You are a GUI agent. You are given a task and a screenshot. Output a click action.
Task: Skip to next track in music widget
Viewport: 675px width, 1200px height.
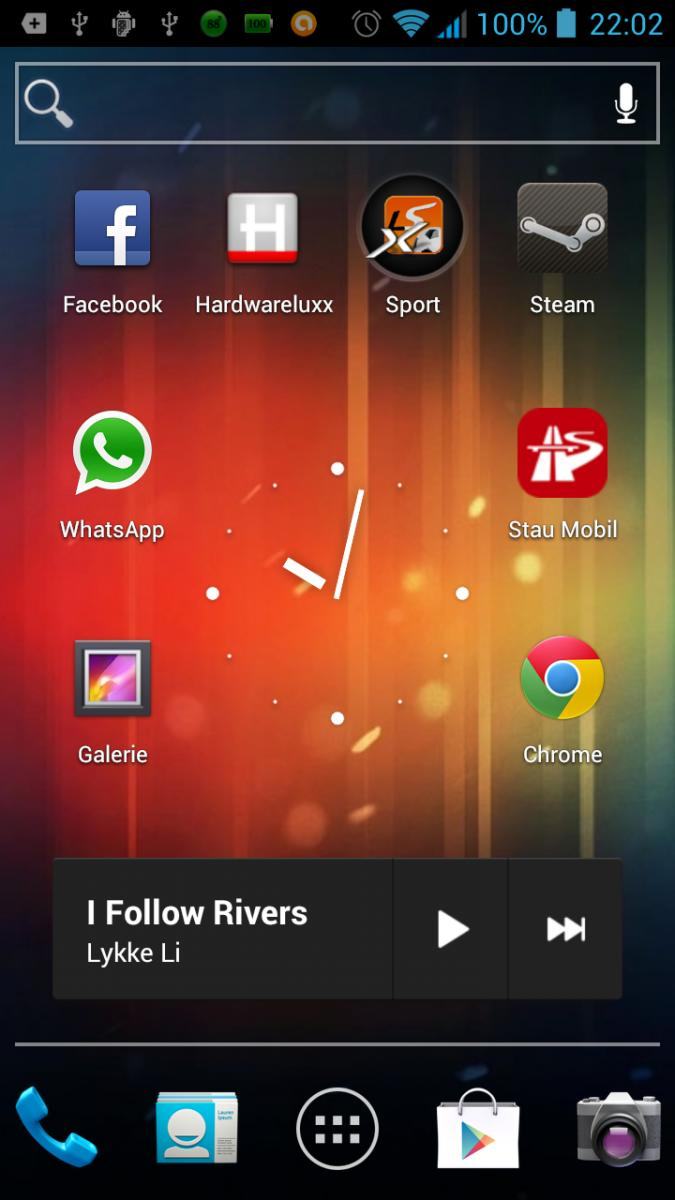[x=566, y=929]
